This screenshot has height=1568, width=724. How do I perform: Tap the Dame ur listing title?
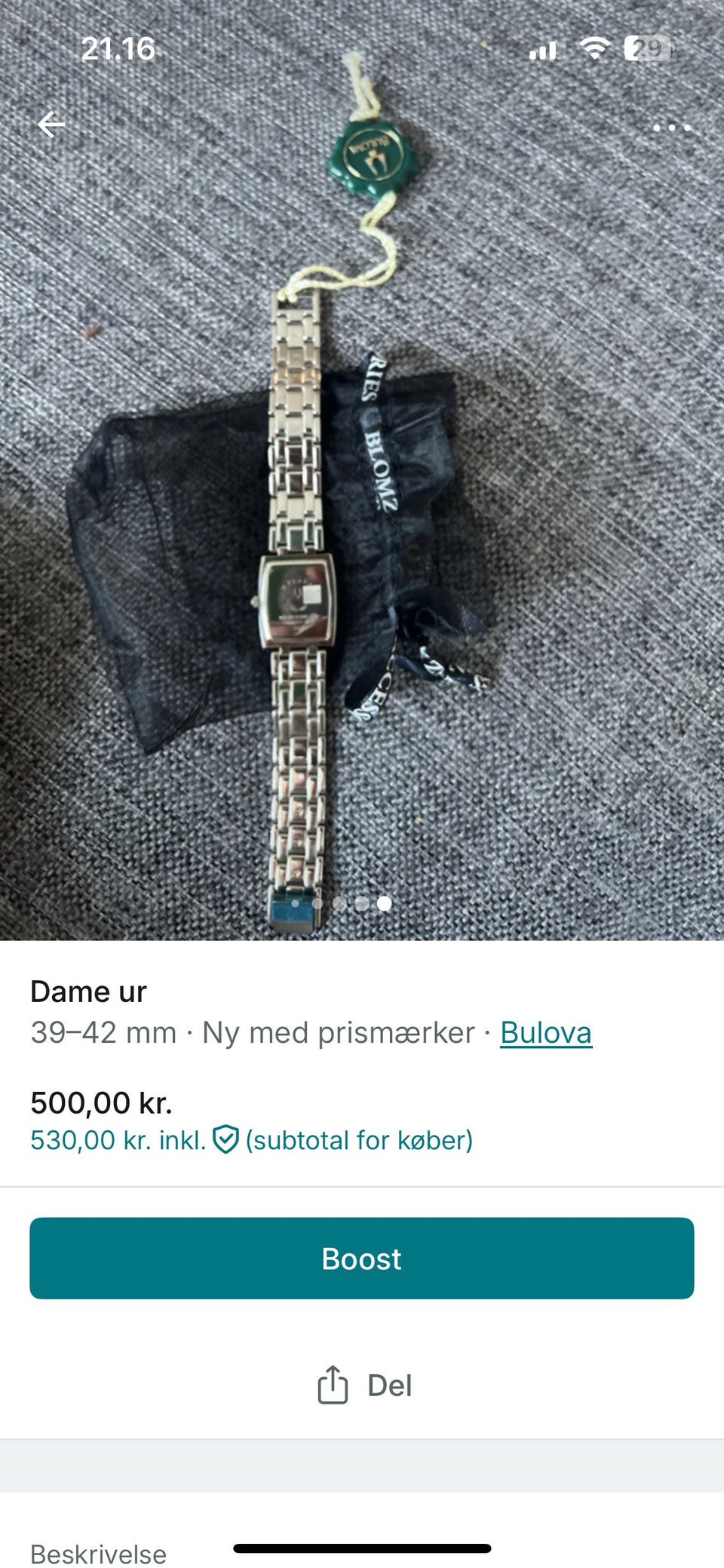point(90,990)
